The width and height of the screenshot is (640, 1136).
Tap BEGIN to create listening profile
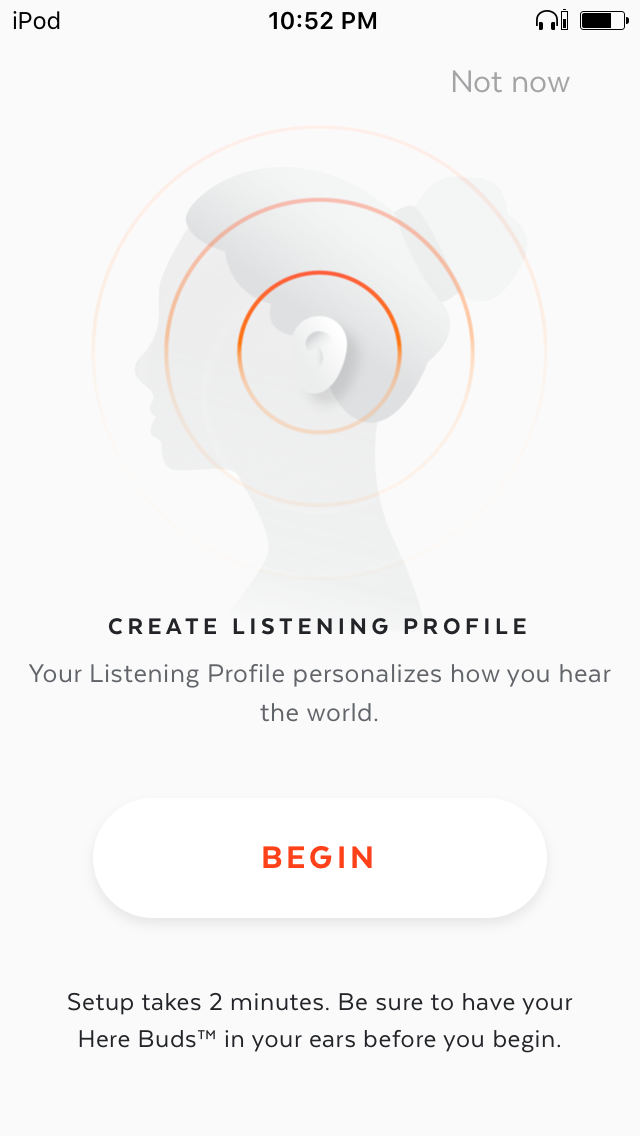pos(320,858)
